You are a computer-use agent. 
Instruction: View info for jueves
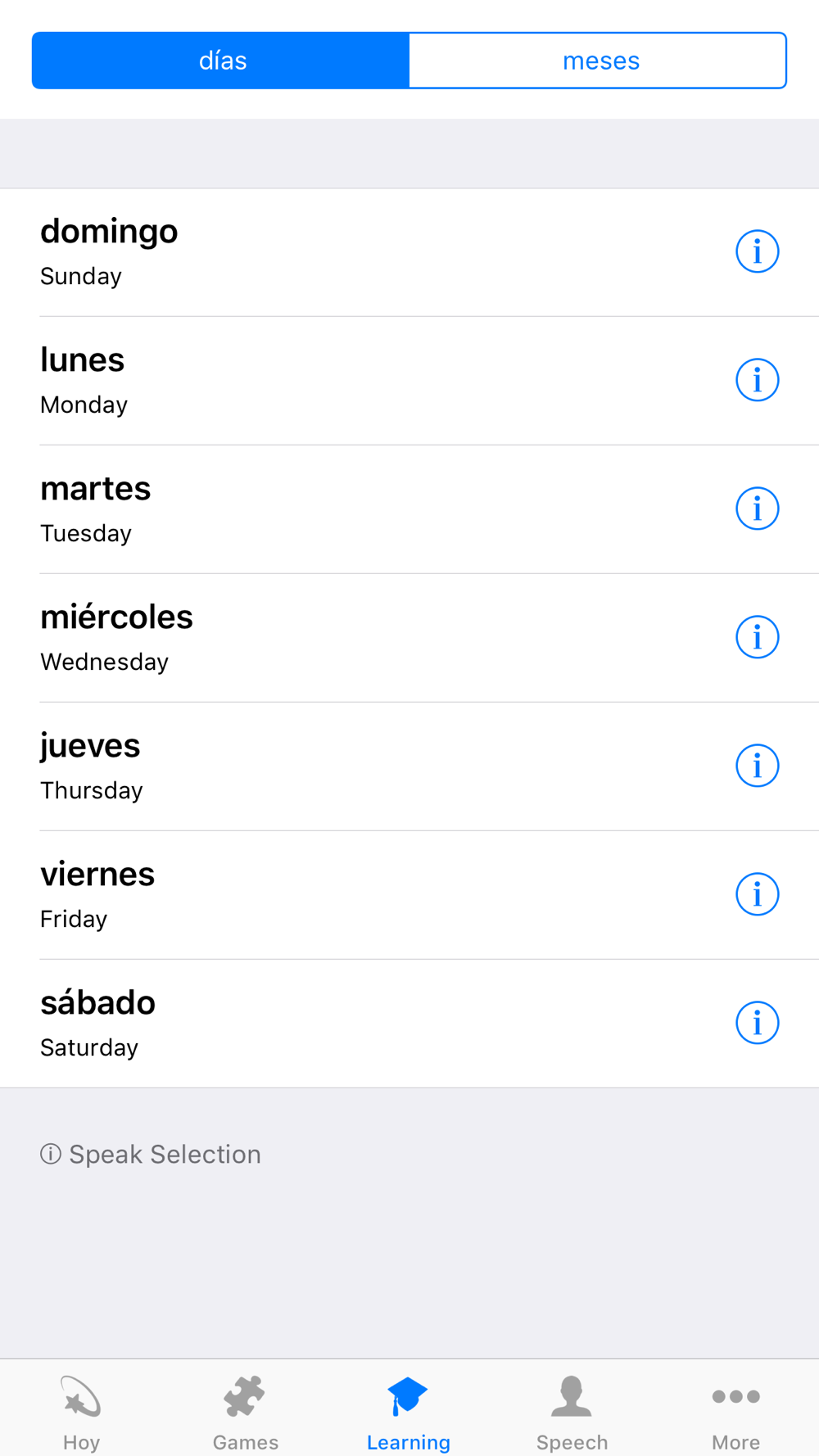[757, 766]
